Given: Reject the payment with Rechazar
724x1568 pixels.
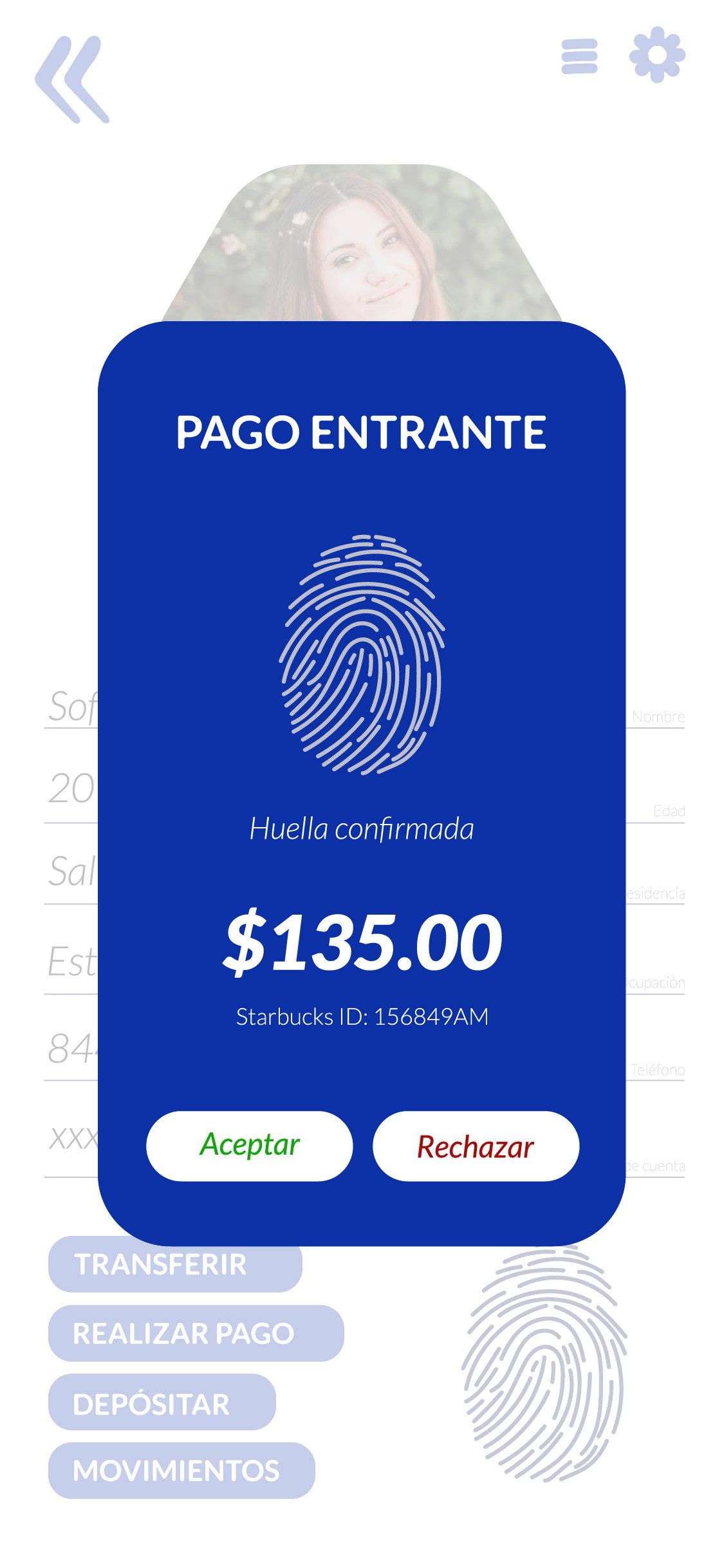Looking at the screenshot, I should [x=476, y=1146].
